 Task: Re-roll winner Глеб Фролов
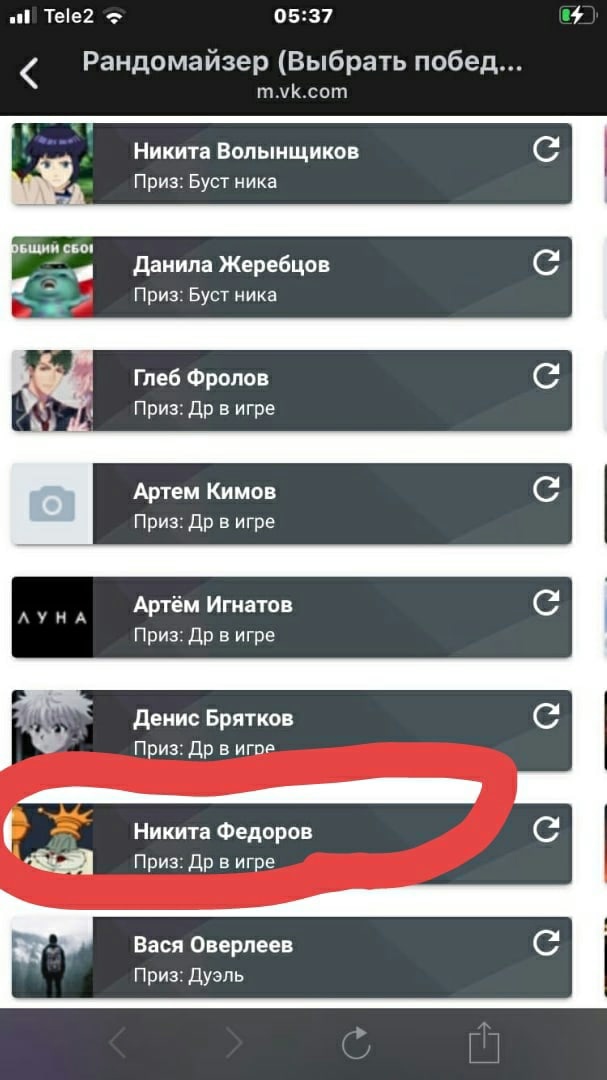pyautogui.click(x=546, y=376)
